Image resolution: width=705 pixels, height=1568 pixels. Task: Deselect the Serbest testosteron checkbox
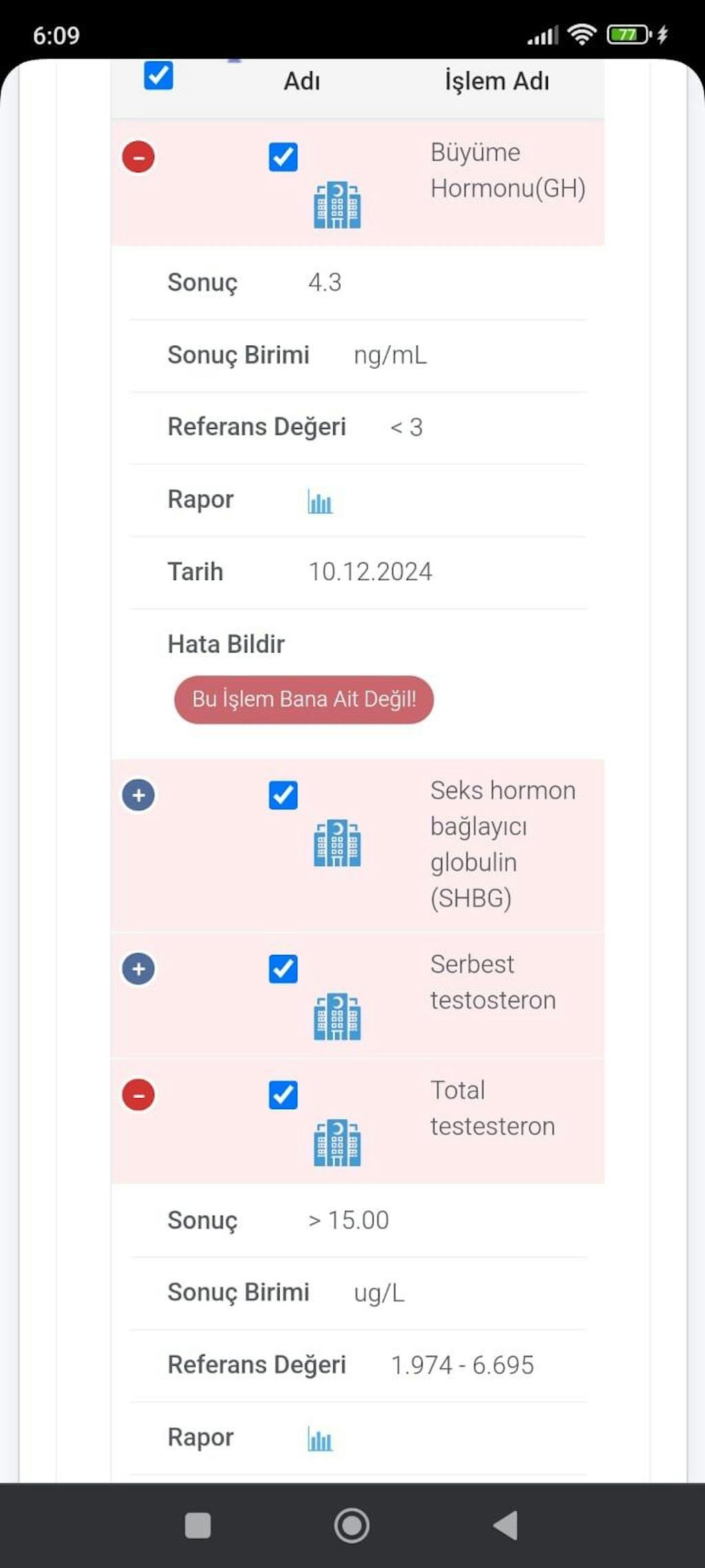[x=283, y=969]
